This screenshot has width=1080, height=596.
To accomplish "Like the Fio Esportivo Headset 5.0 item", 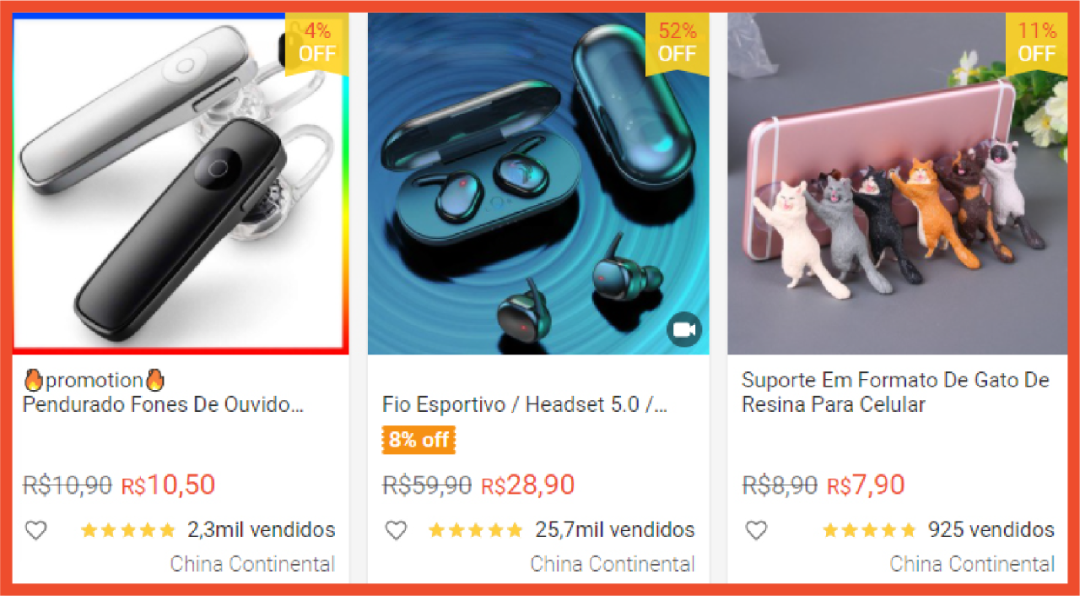I will point(396,530).
